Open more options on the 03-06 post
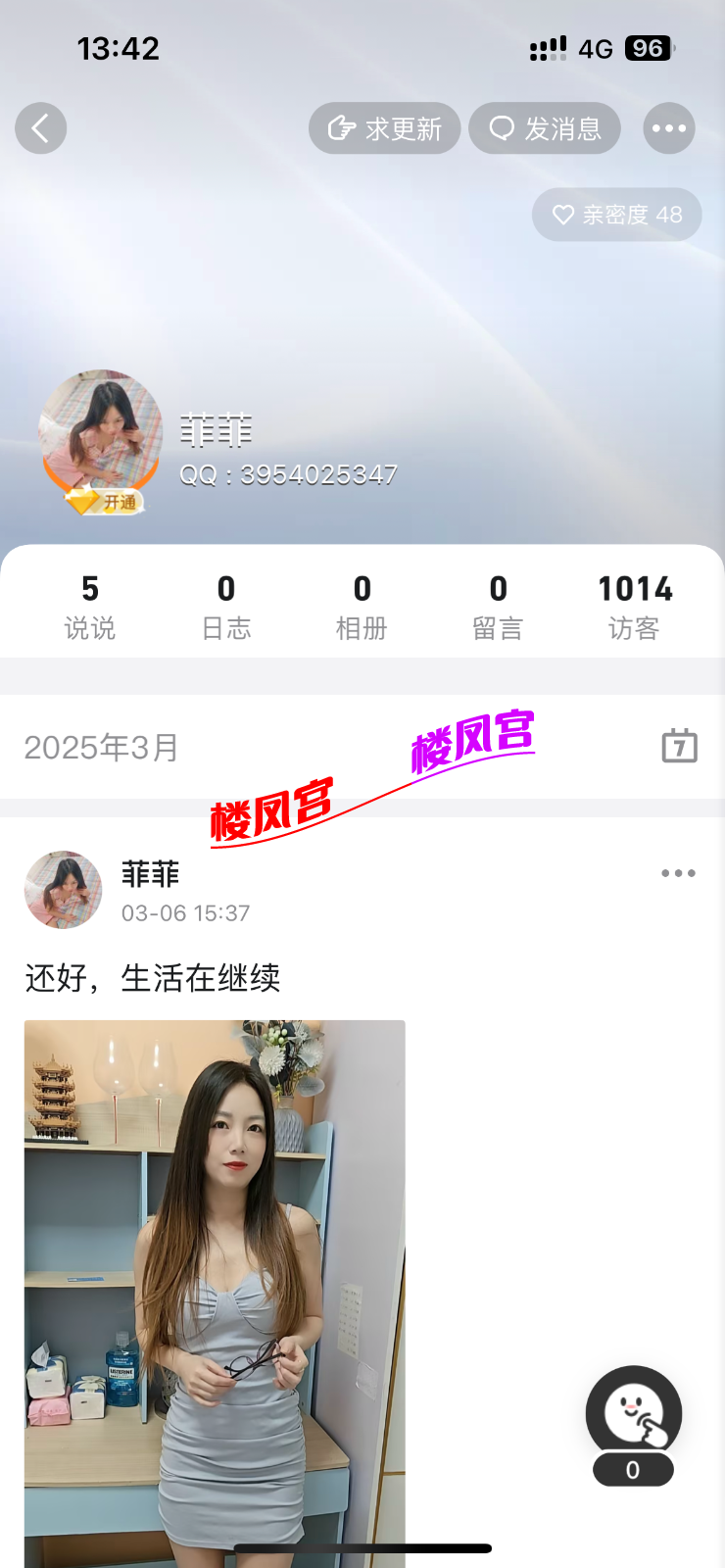The height and width of the screenshot is (1568, 725). [x=678, y=873]
